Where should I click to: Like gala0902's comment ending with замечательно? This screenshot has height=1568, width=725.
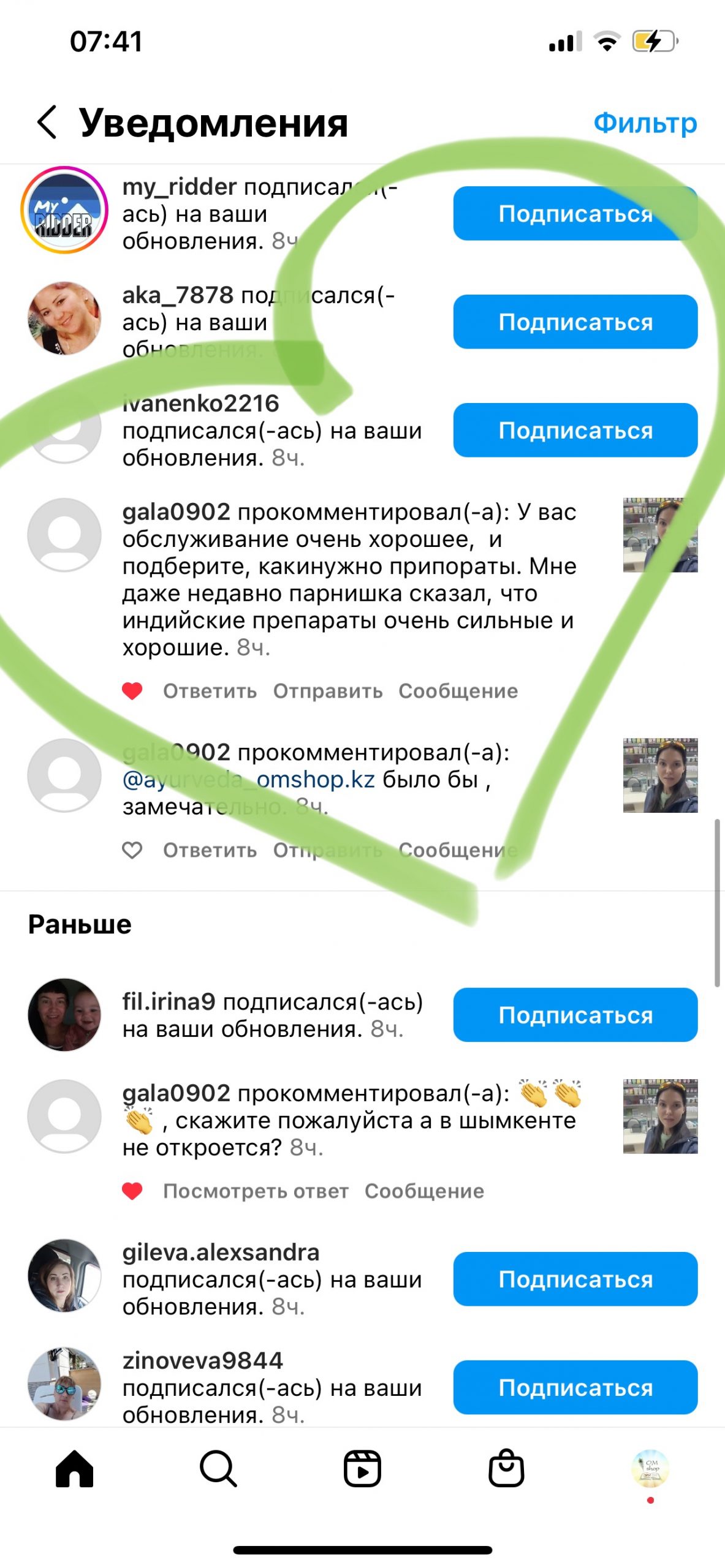point(132,850)
